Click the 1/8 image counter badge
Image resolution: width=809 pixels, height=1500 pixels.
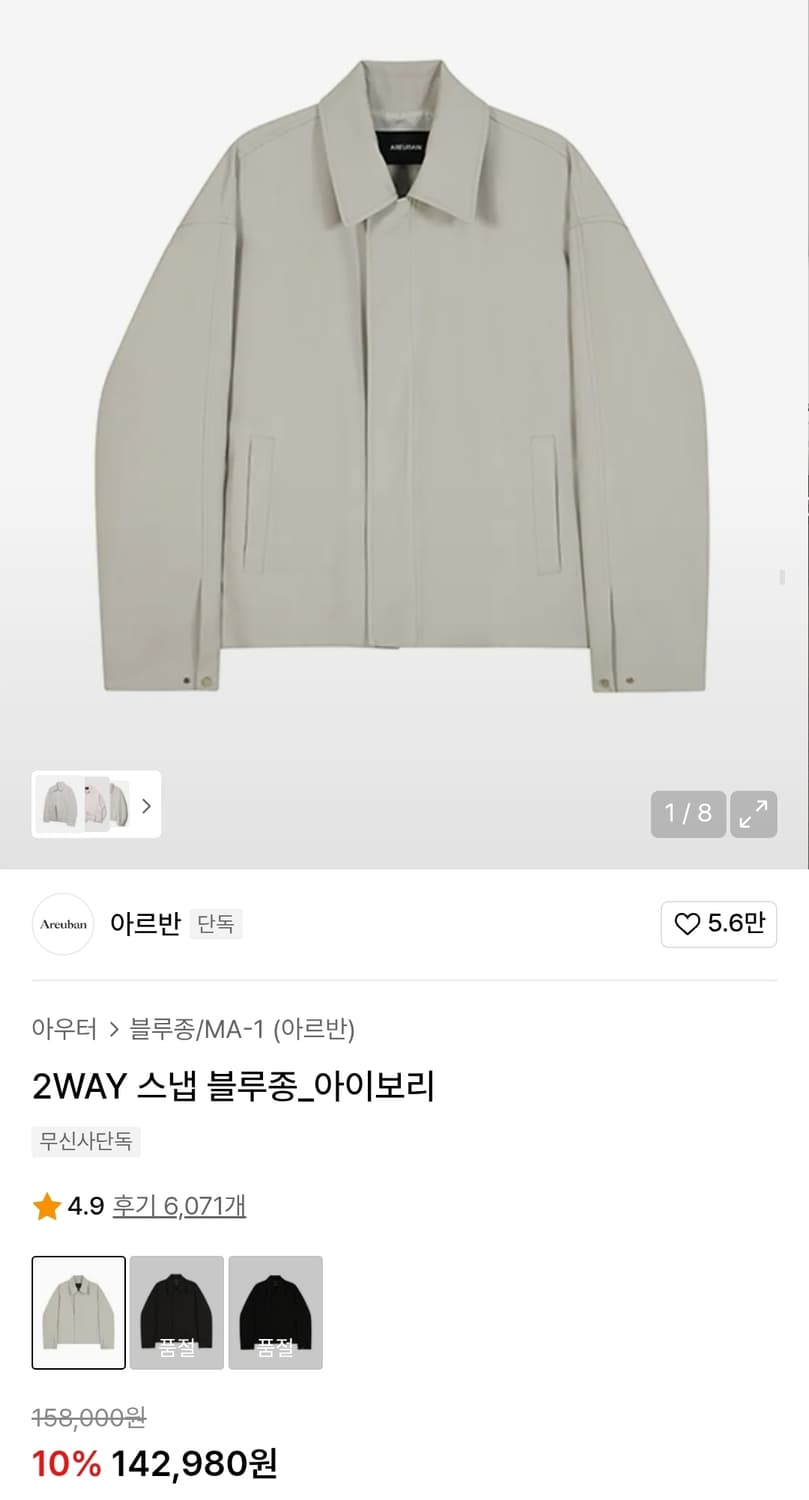tap(688, 814)
